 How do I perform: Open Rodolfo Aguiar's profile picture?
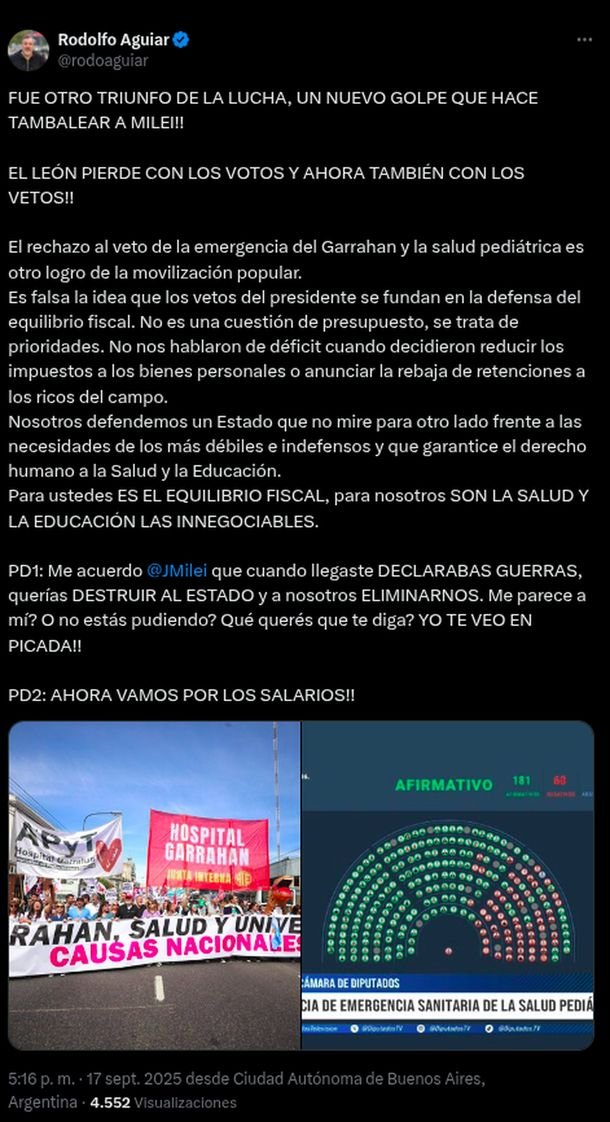click(28, 50)
